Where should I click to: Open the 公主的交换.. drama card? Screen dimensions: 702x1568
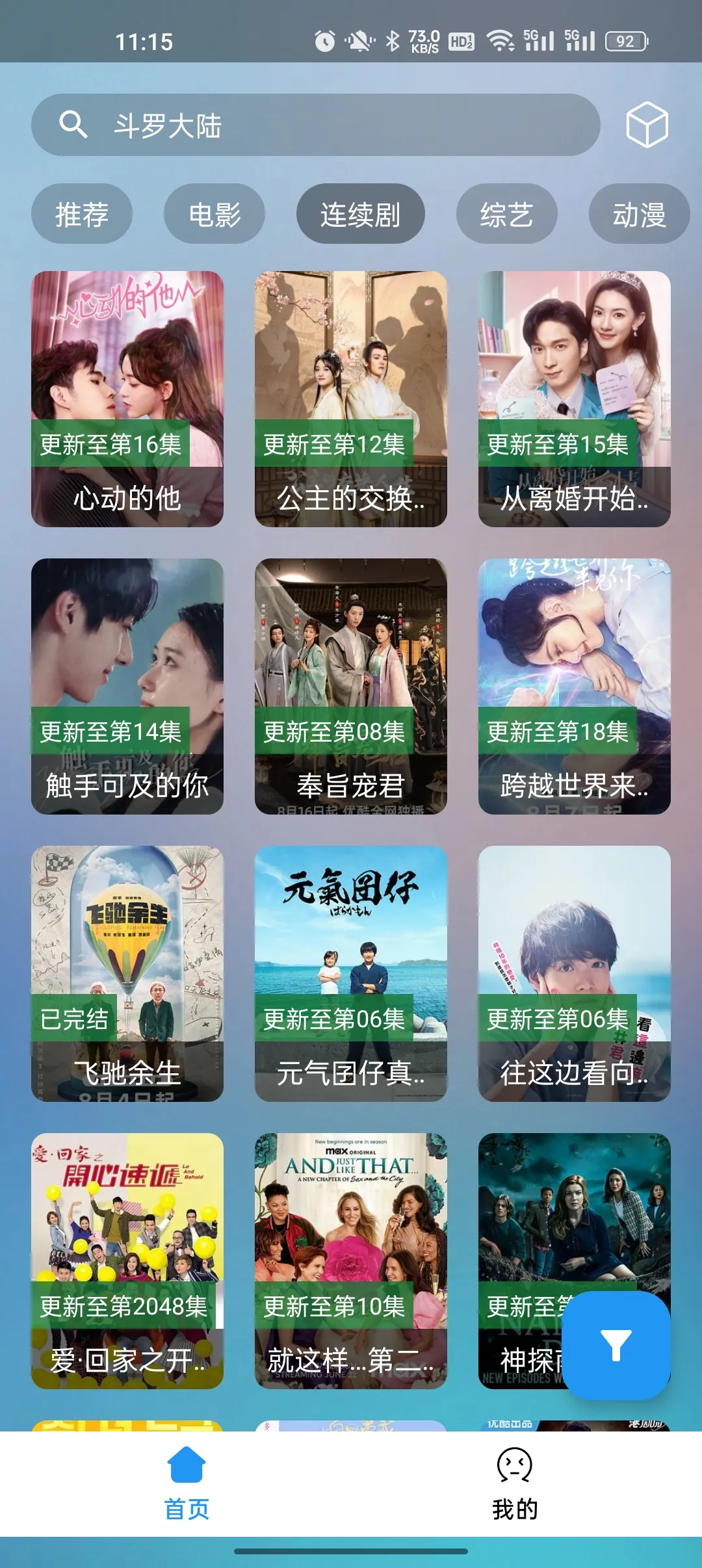[351, 399]
